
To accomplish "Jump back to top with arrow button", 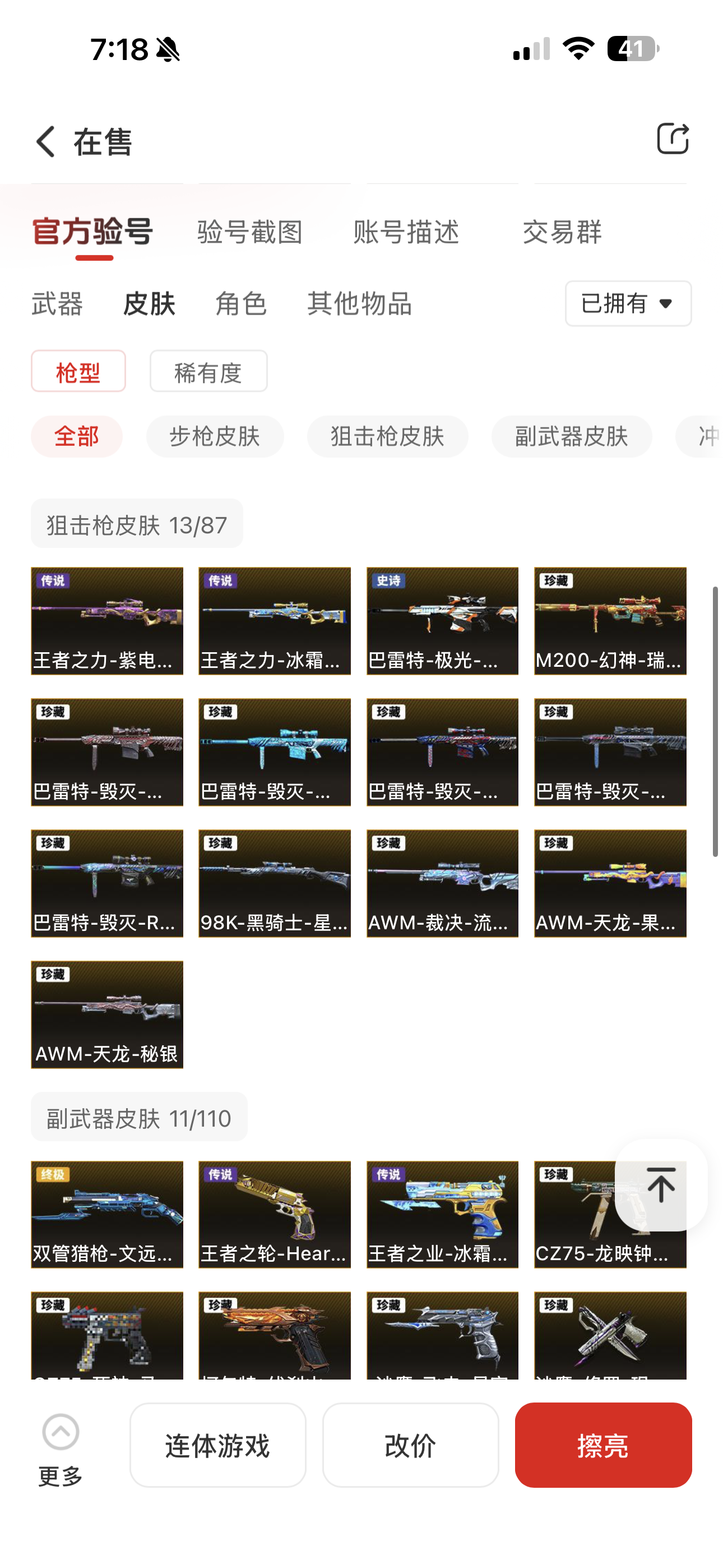I will click(660, 1184).
